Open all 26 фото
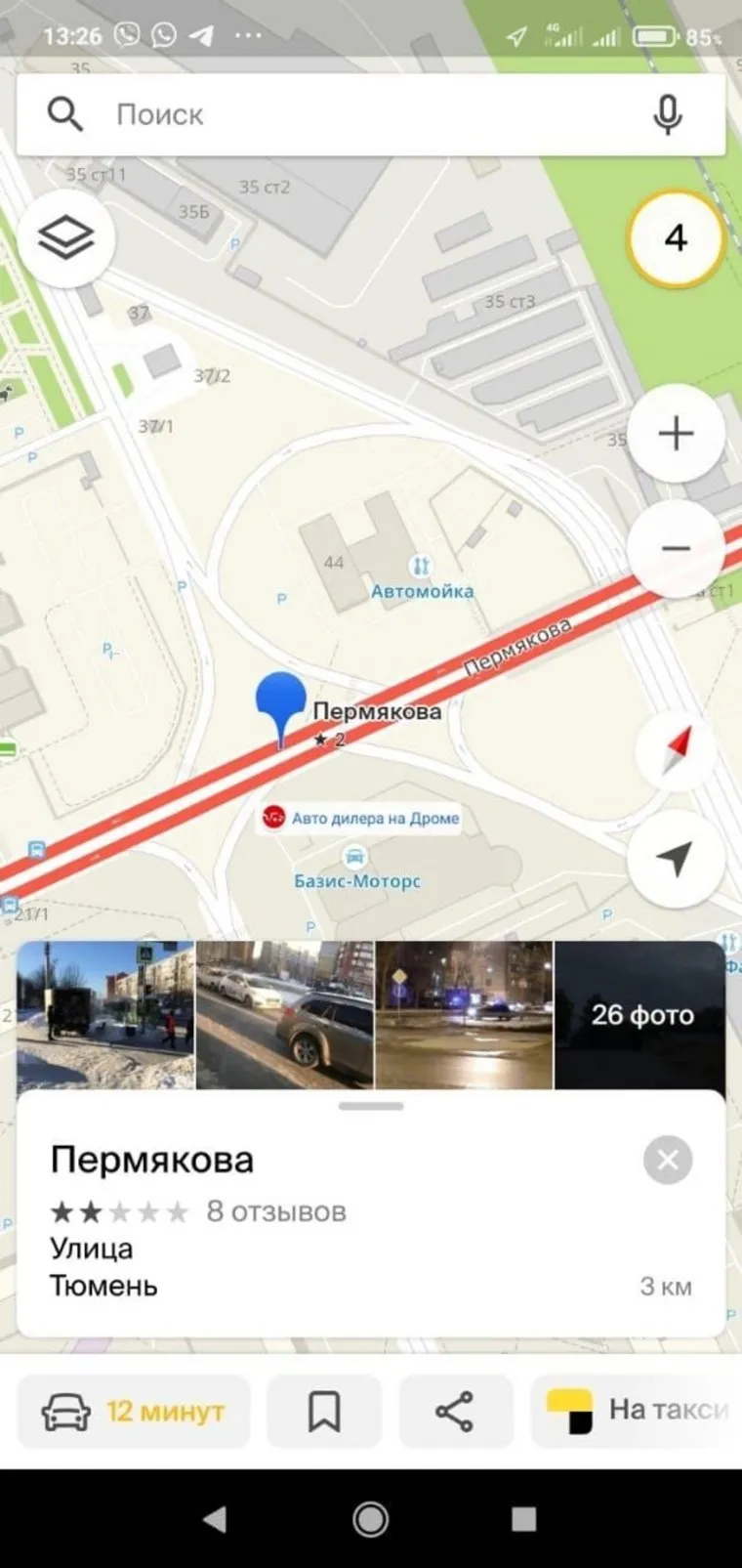Viewport: 742px width, 1568px height. 640,1014
